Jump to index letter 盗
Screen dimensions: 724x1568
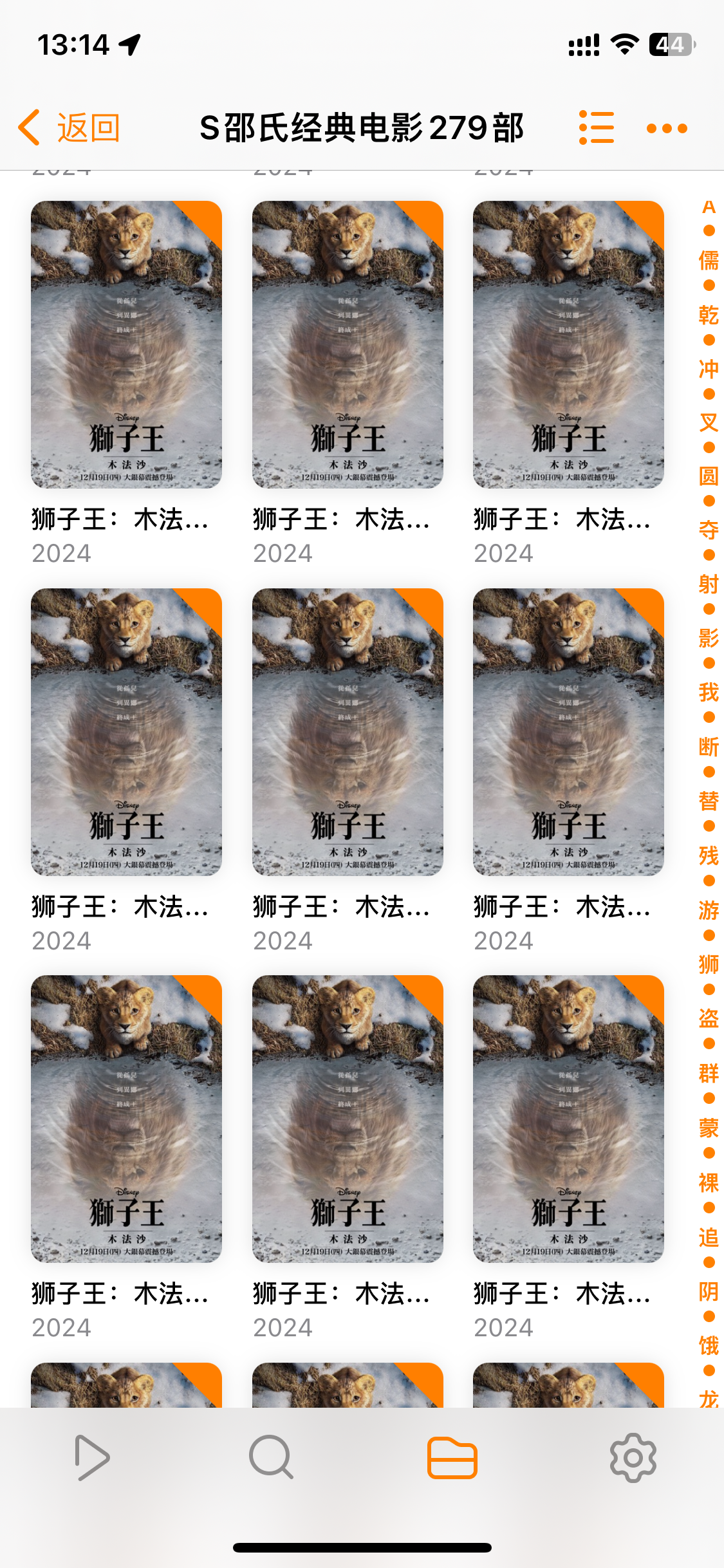[x=709, y=1018]
